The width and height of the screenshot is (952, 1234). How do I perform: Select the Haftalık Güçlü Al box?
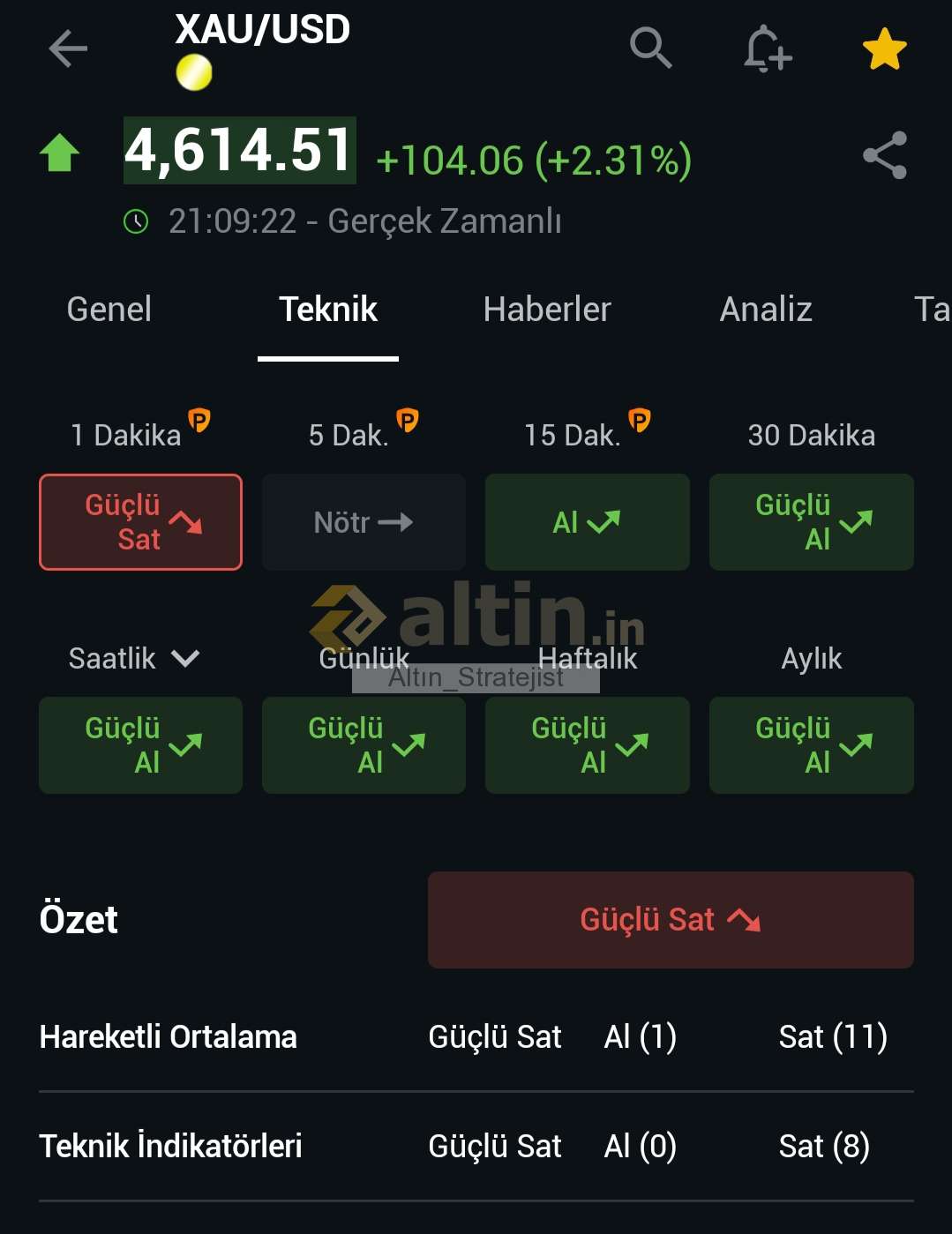pyautogui.click(x=587, y=745)
